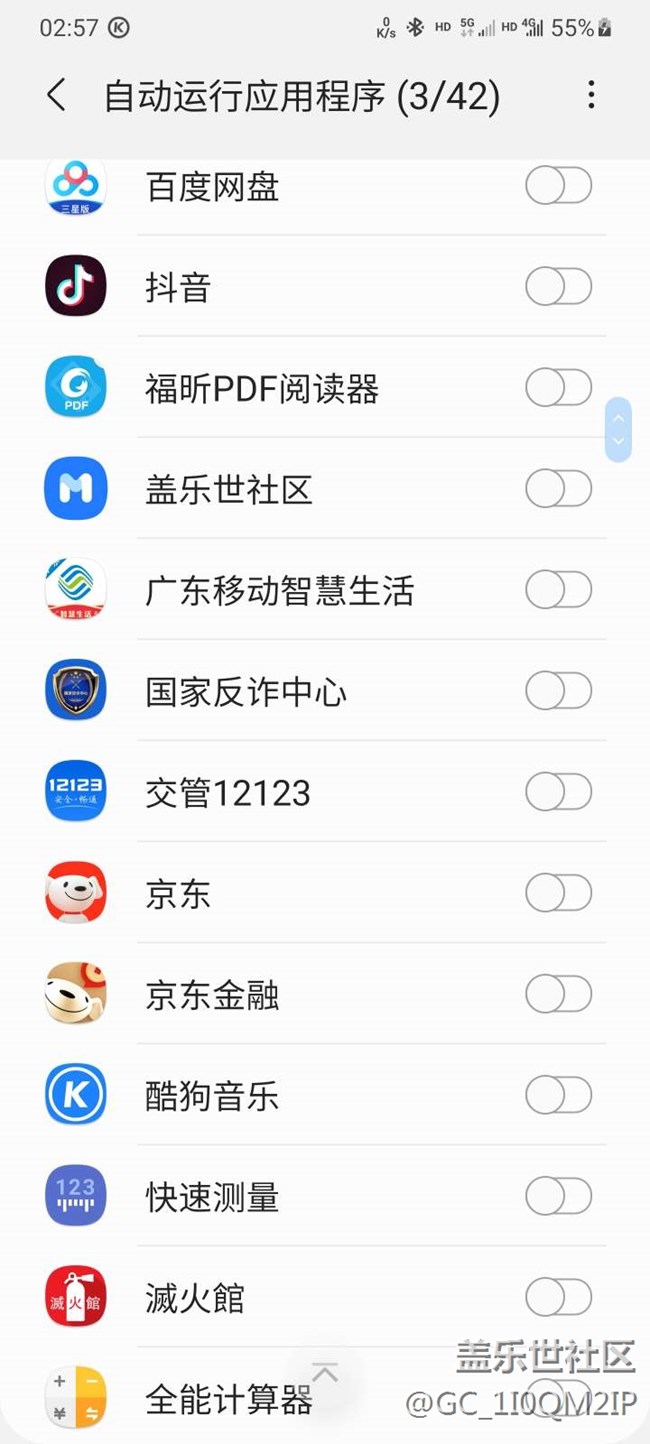Viewport: 650px width, 1444px height.
Task: Toggle the 国家反诈中心 auto-run switch
Action: [x=558, y=691]
